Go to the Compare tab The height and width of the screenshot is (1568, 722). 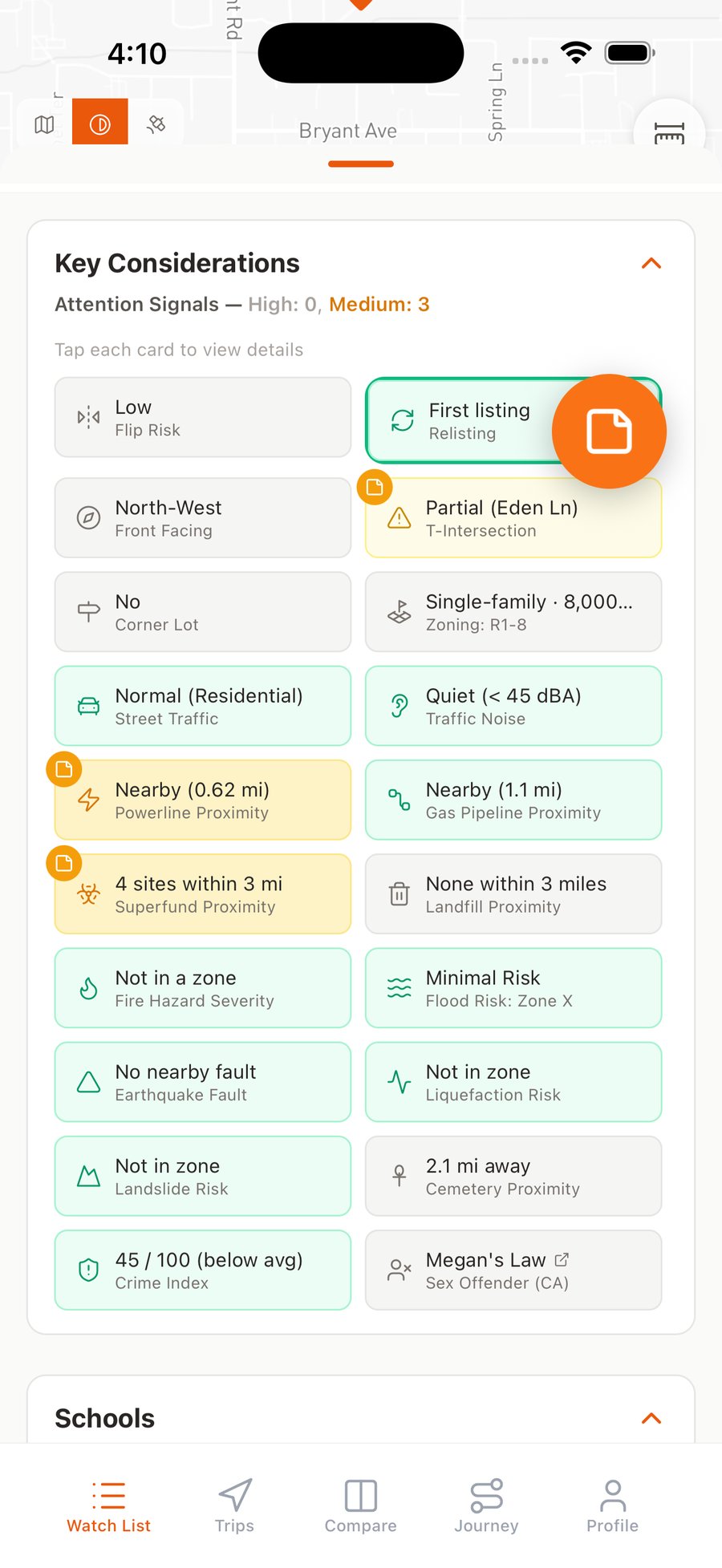360,1505
